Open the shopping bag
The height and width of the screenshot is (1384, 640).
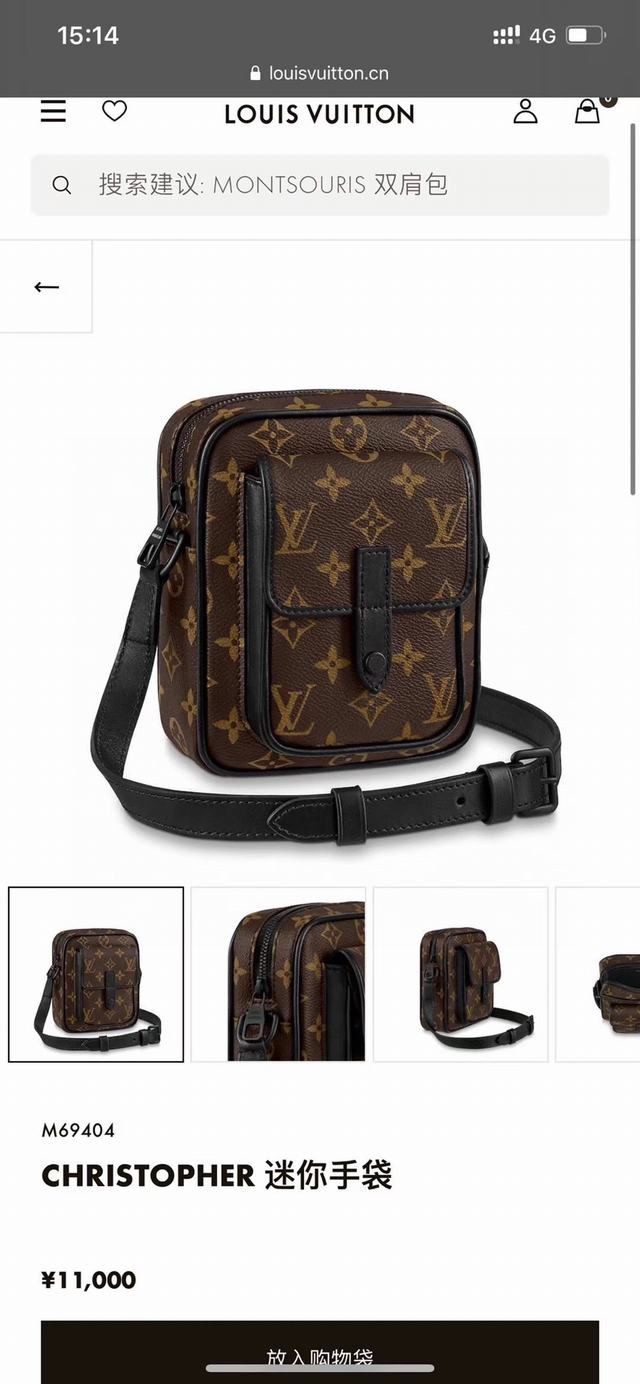(x=588, y=111)
